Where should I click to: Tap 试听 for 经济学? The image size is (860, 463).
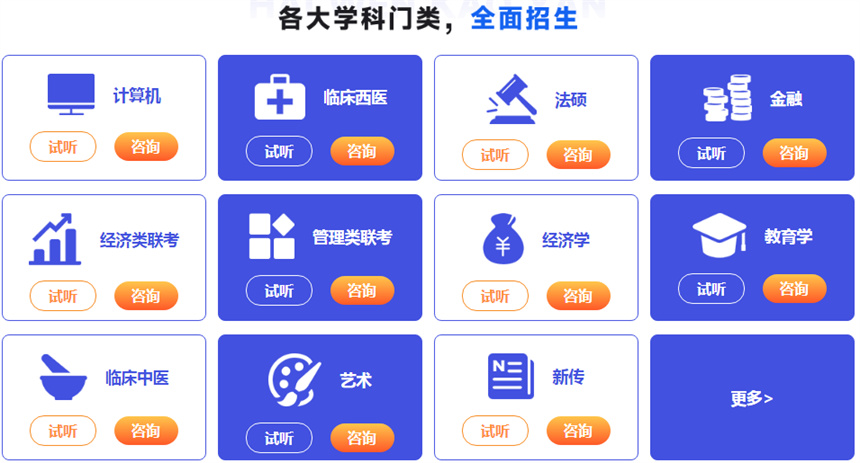point(495,296)
